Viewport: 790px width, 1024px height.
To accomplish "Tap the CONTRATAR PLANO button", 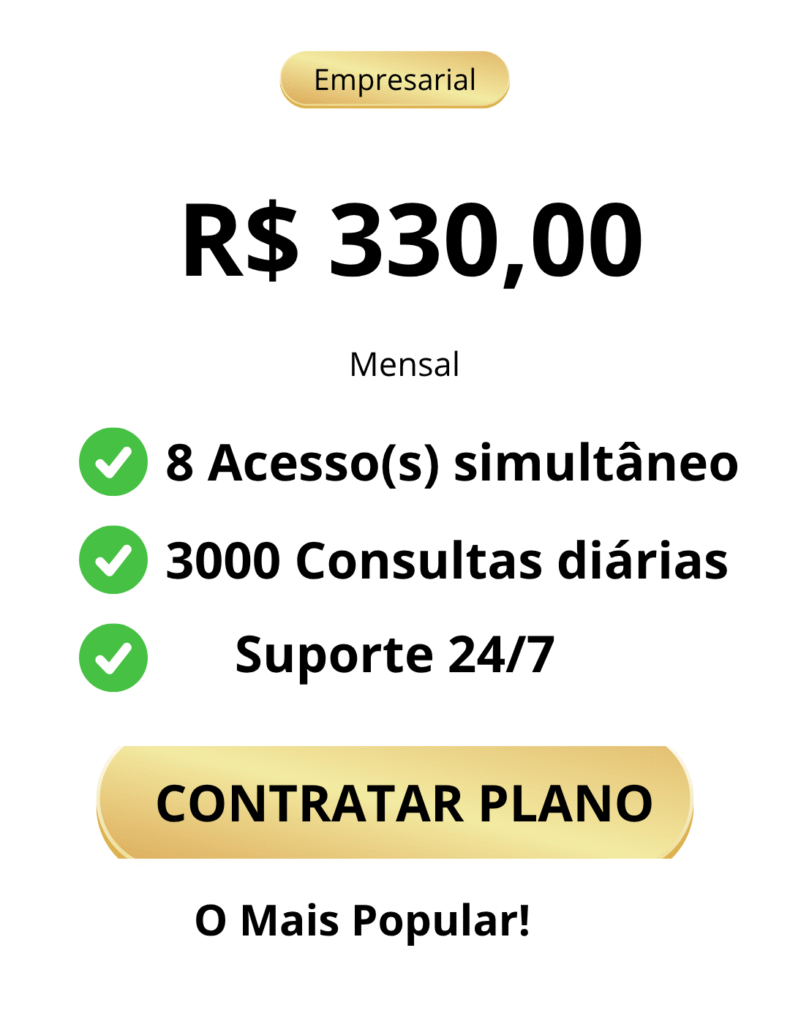I will click(x=395, y=802).
